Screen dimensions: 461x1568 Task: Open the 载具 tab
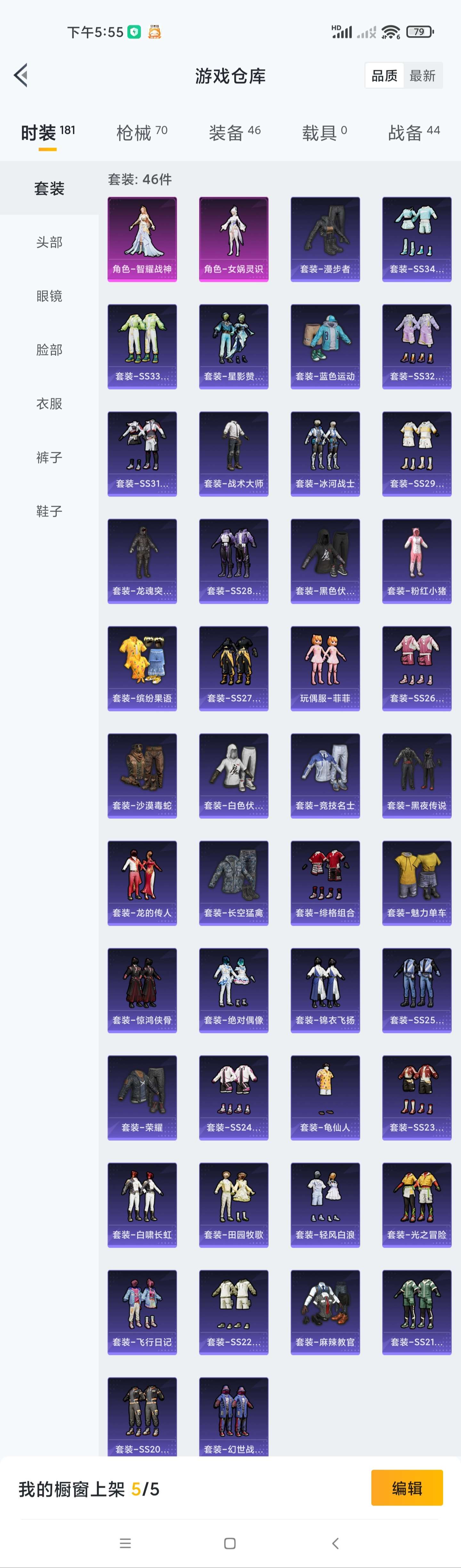[x=324, y=132]
